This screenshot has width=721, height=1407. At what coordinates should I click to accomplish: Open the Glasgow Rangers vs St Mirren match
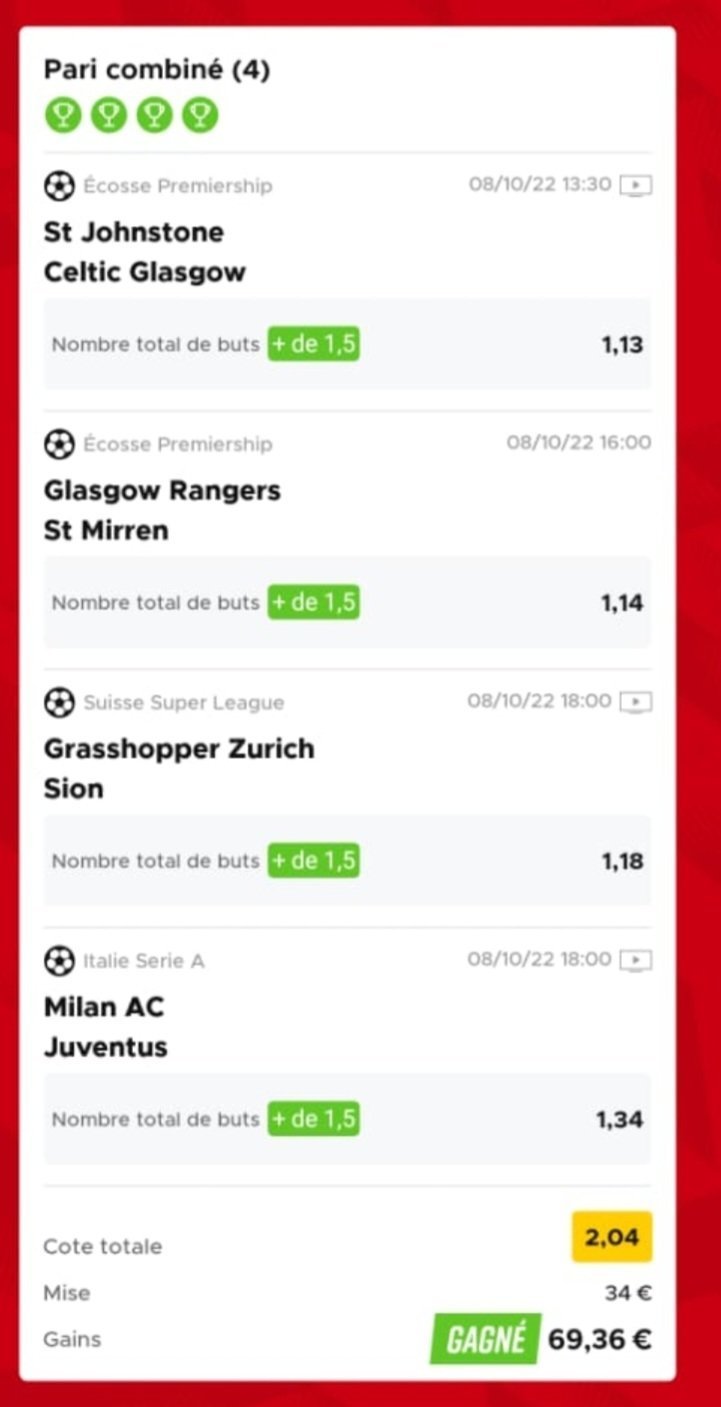162,510
